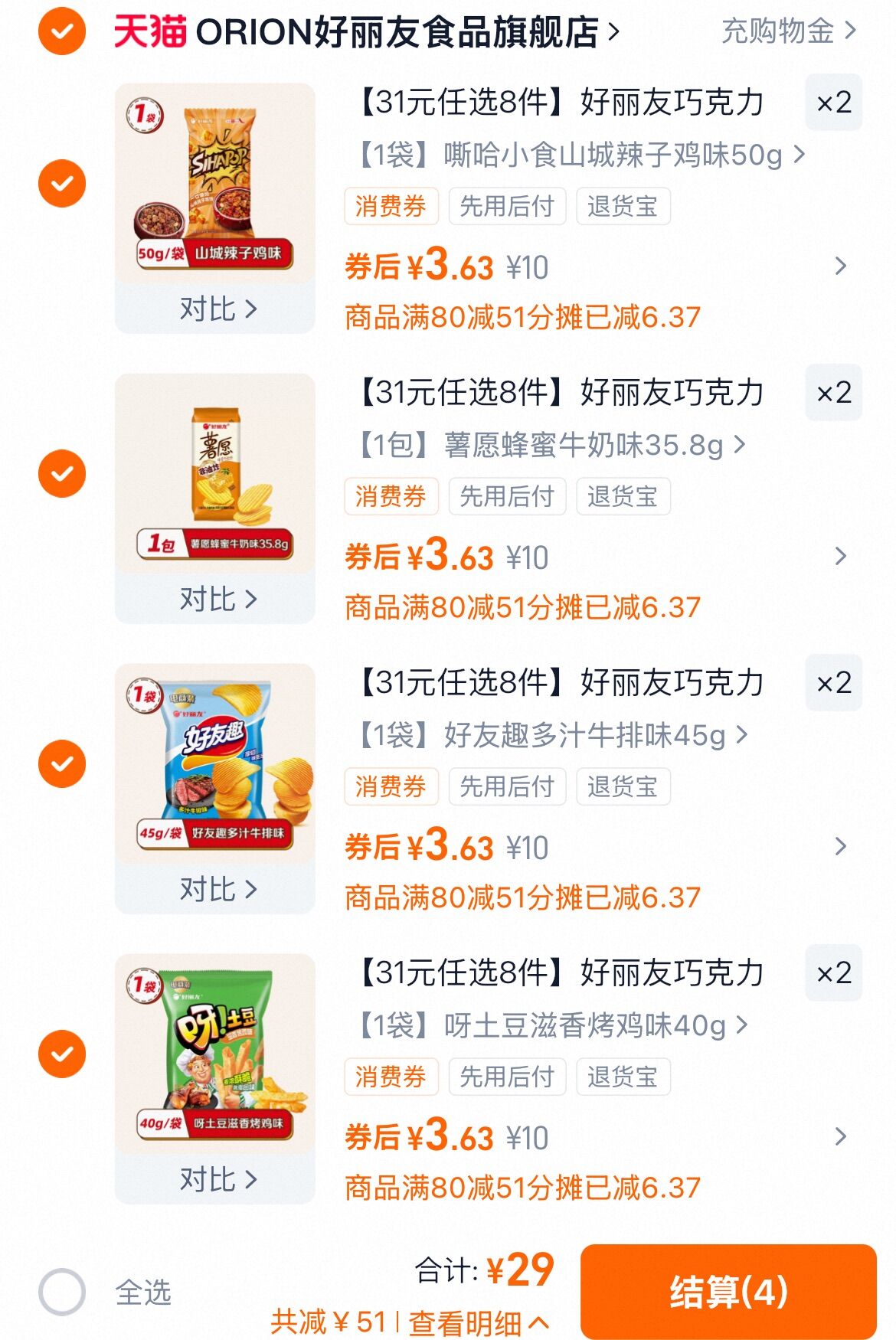Change the 好友趣多汁牛排味45g variant
Image resolution: width=896 pixels, height=1340 pixels.
553,735
